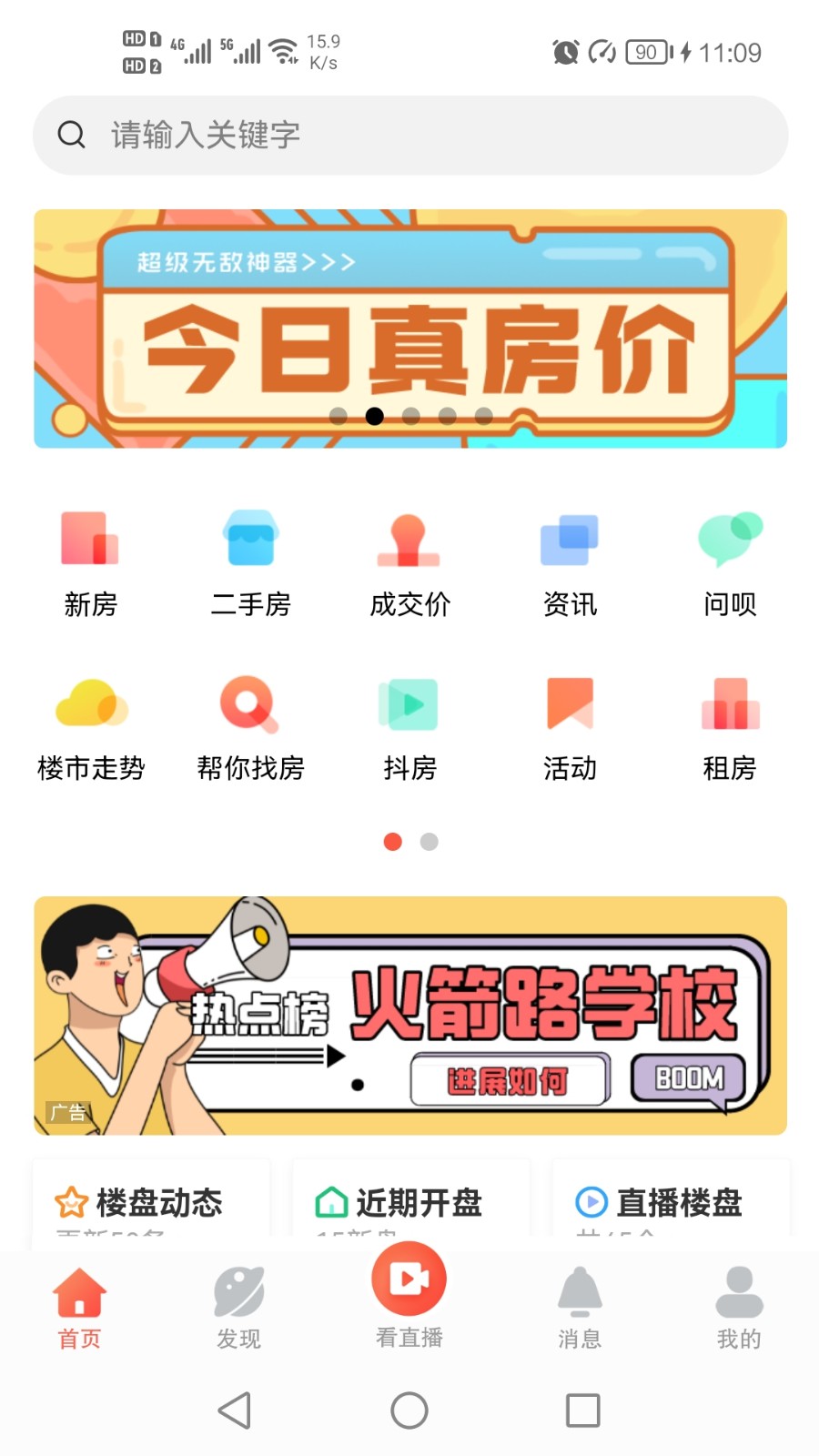This screenshot has width=819, height=1456.
Task: Switch to the 消息 tab
Action: pos(580,1308)
